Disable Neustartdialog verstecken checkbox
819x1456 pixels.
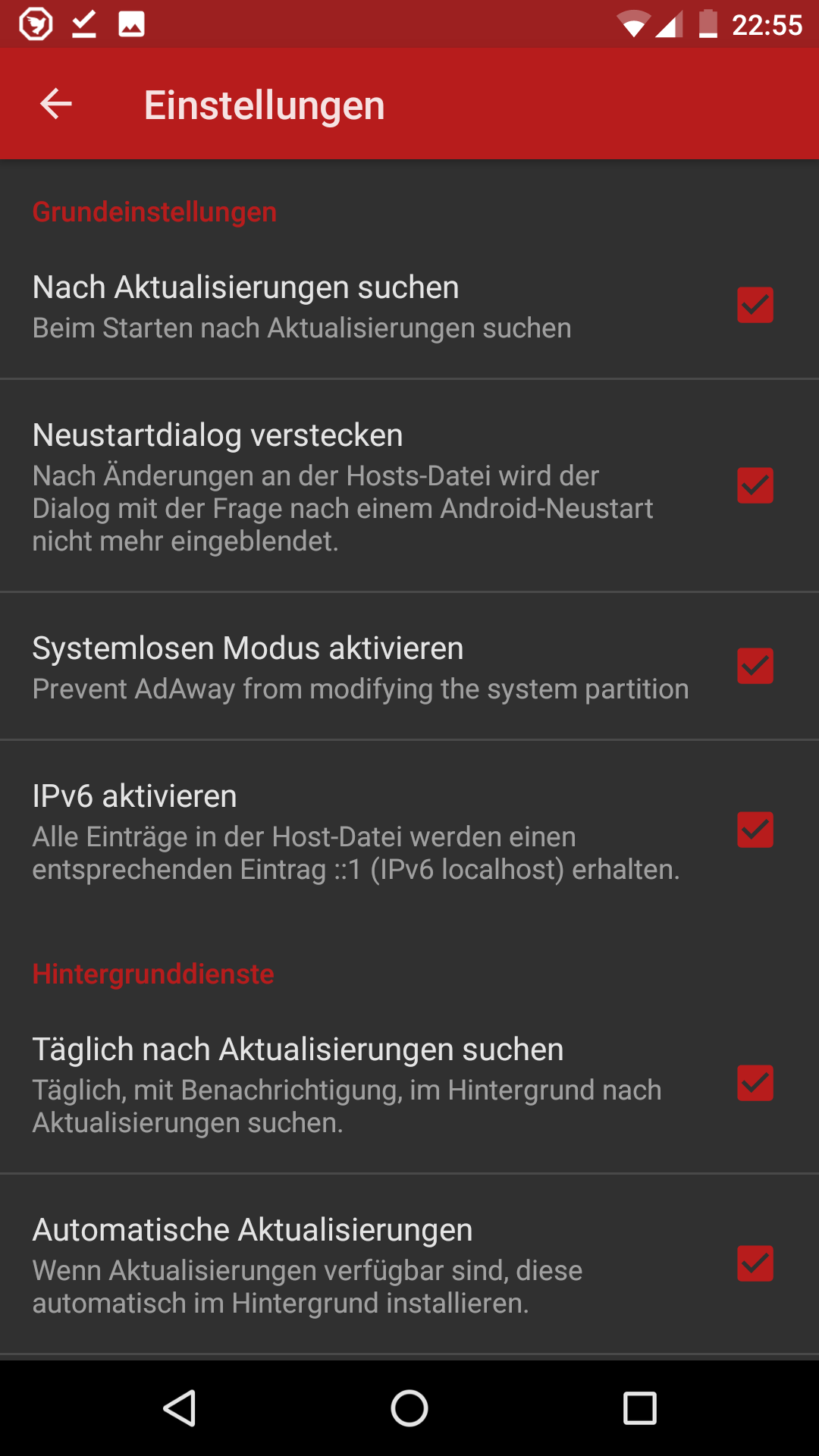point(755,485)
